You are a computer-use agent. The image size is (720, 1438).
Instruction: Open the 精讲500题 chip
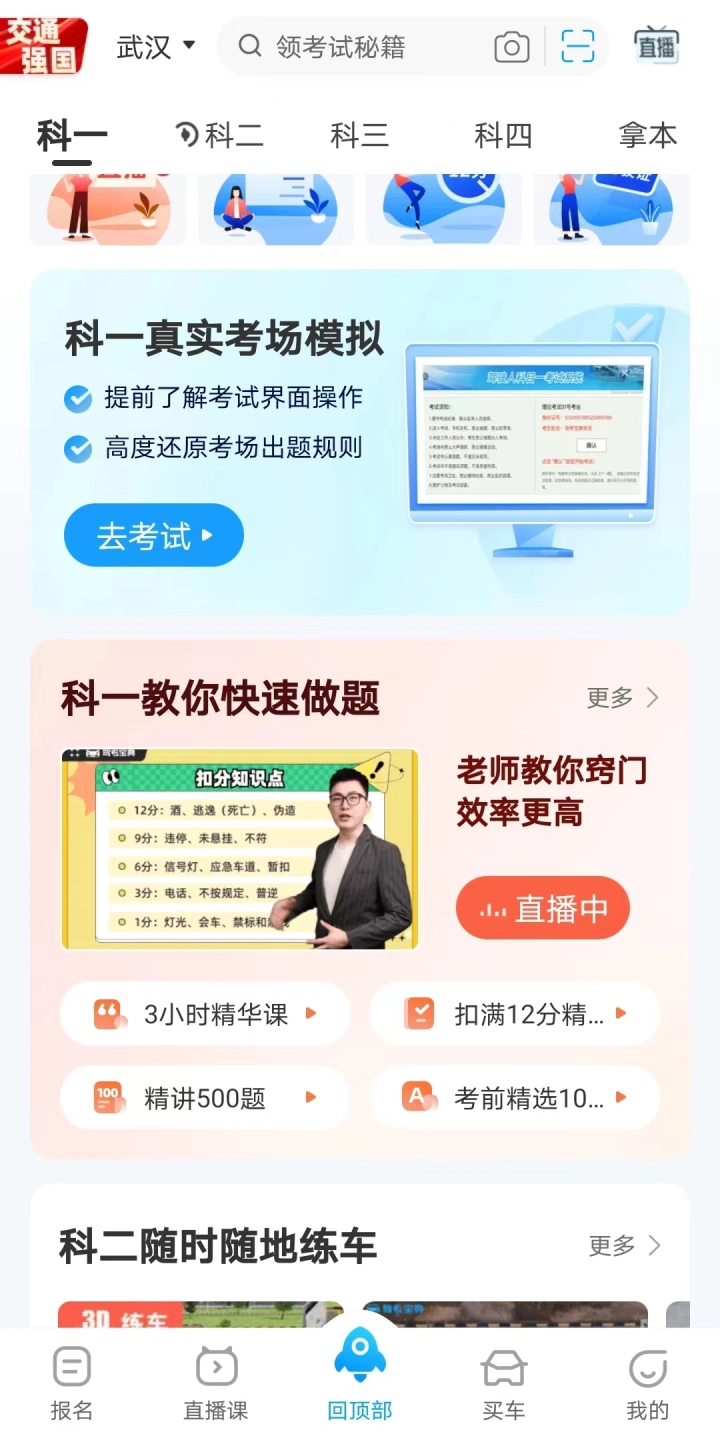(x=205, y=1098)
